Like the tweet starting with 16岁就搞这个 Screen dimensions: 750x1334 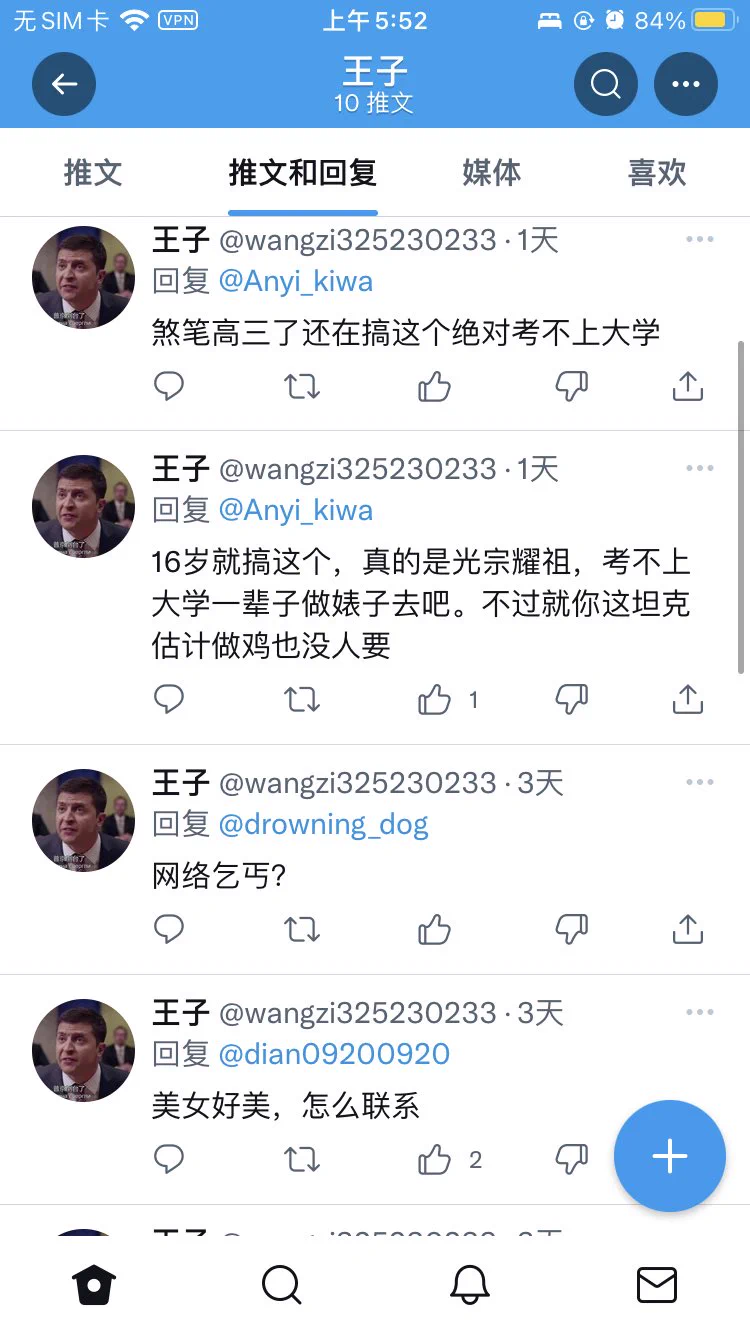[434, 700]
